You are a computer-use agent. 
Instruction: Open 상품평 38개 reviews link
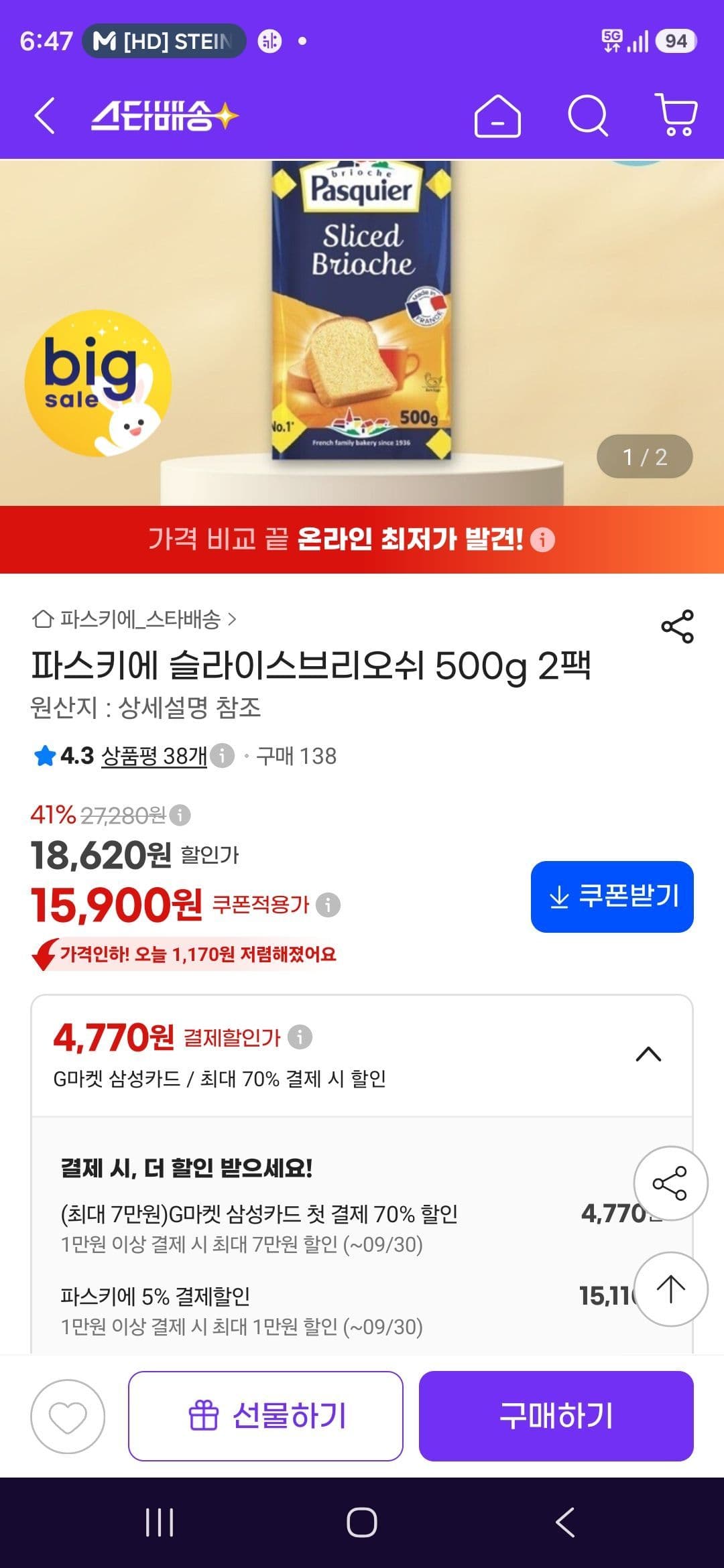[x=154, y=756]
